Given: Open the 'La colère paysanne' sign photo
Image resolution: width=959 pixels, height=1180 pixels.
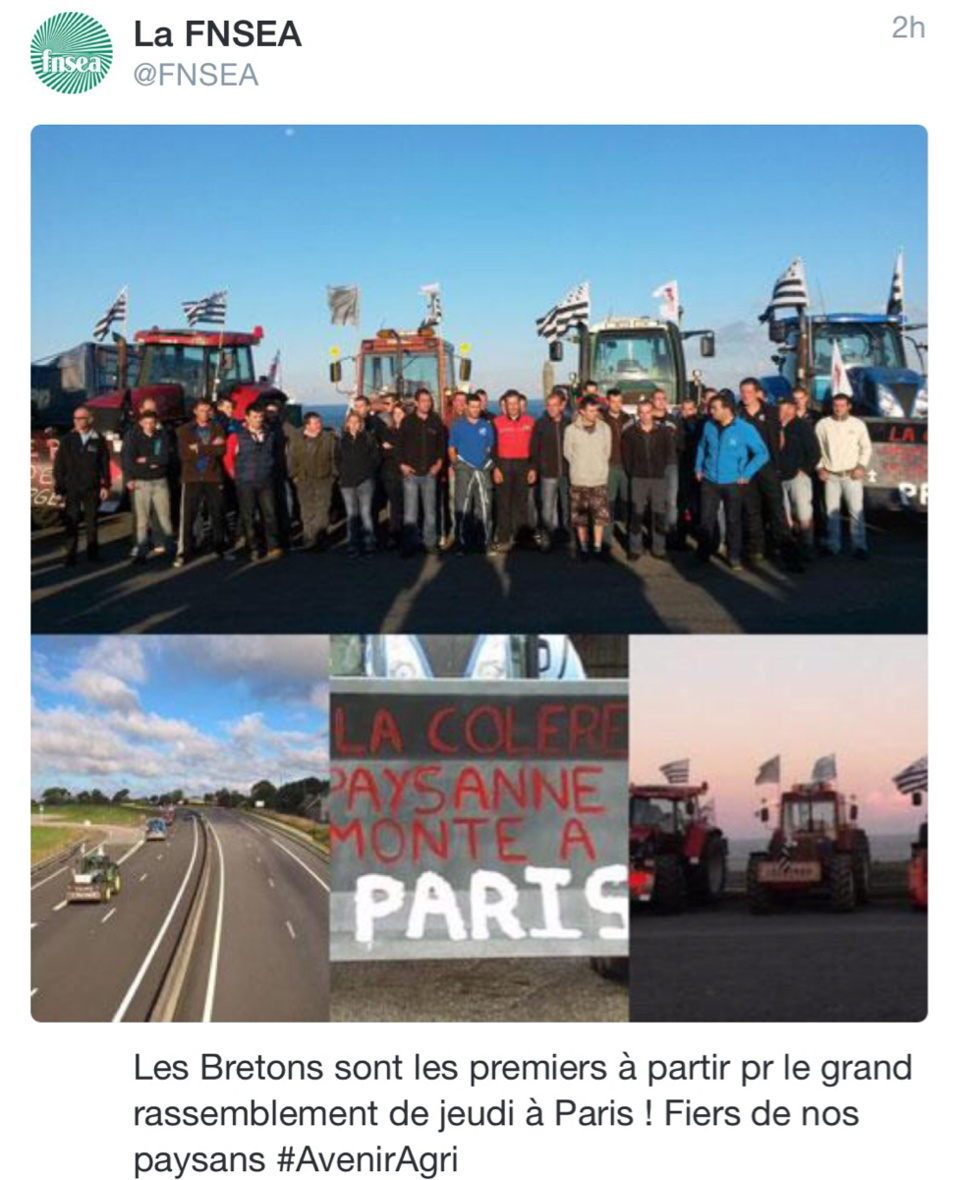Looking at the screenshot, I should 479,828.
